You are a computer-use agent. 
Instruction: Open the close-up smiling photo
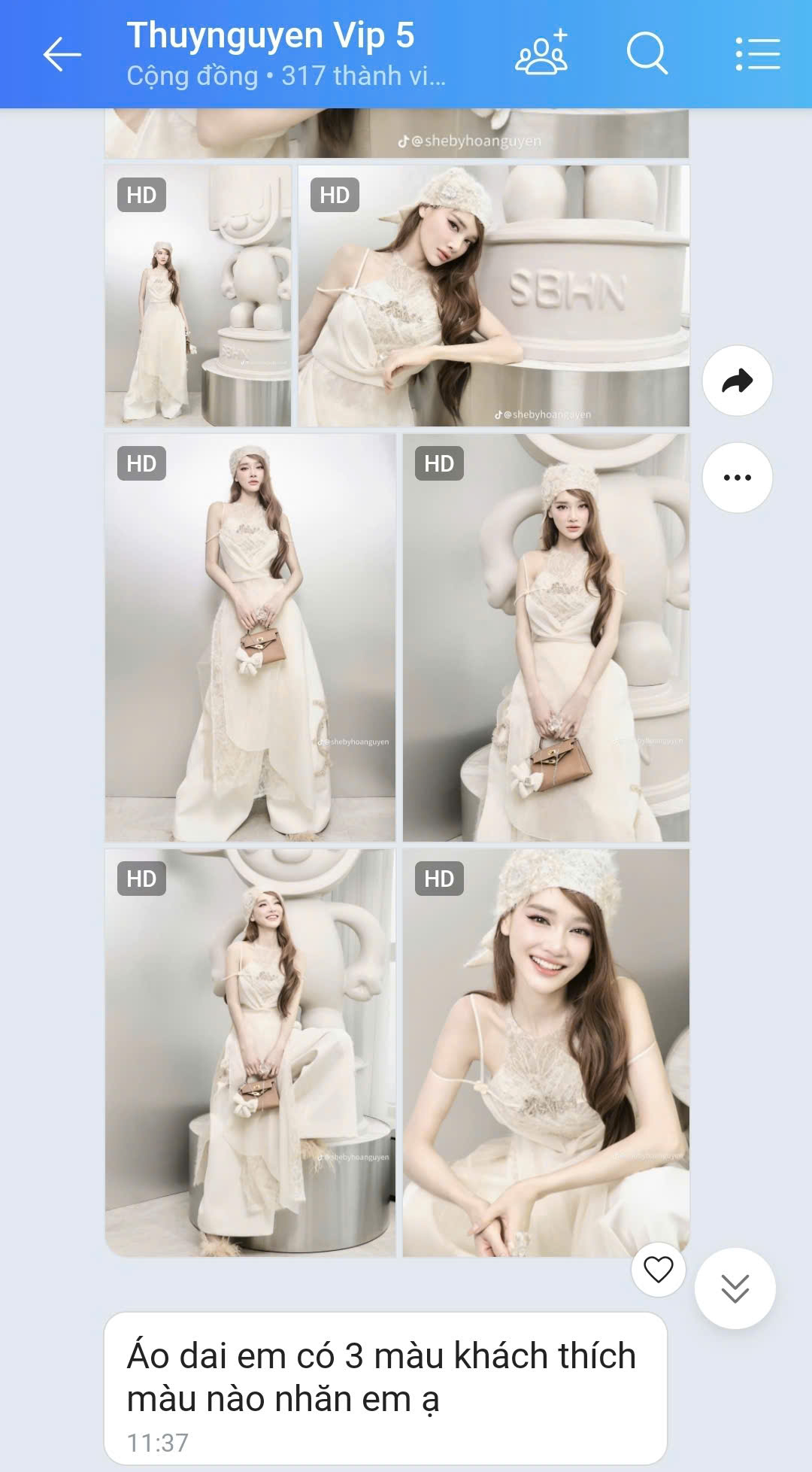point(546,1052)
